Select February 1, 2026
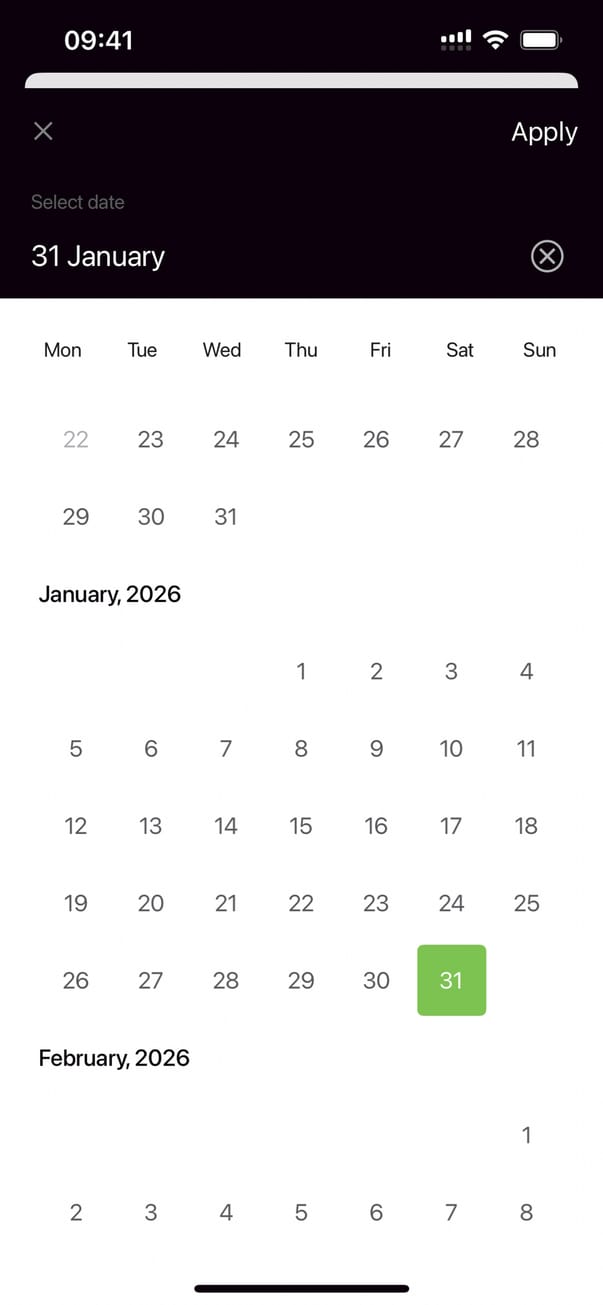Viewport: 603px width, 1305px height. coord(526,1136)
